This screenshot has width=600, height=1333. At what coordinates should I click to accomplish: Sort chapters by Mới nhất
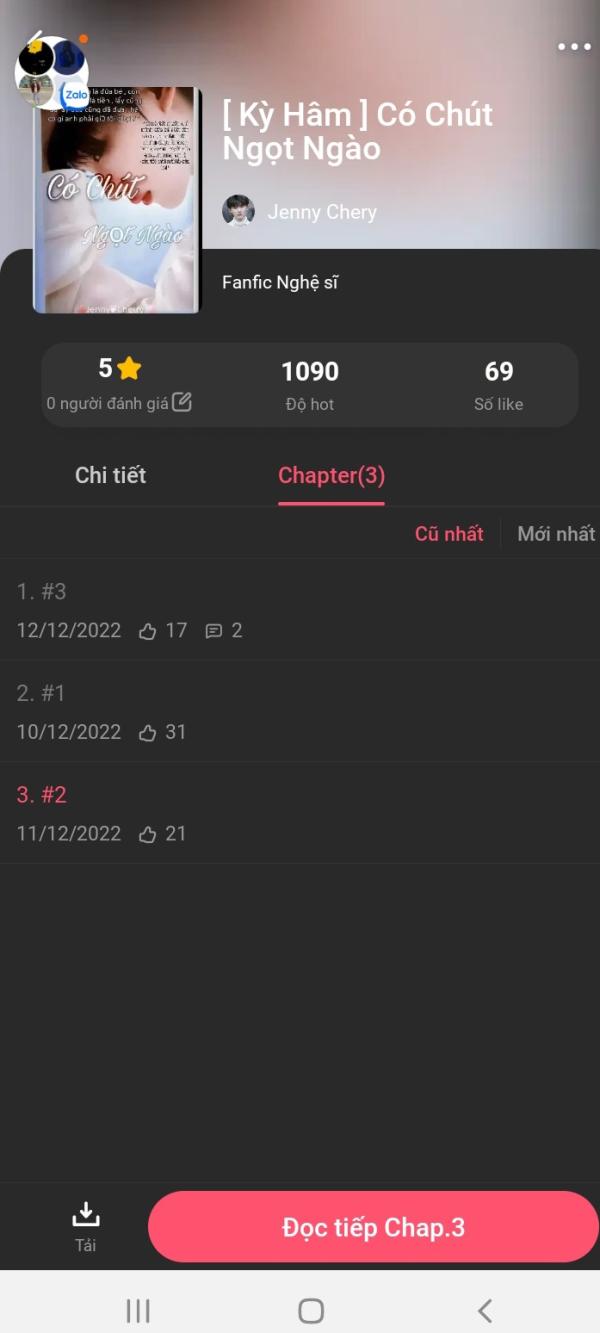555,534
